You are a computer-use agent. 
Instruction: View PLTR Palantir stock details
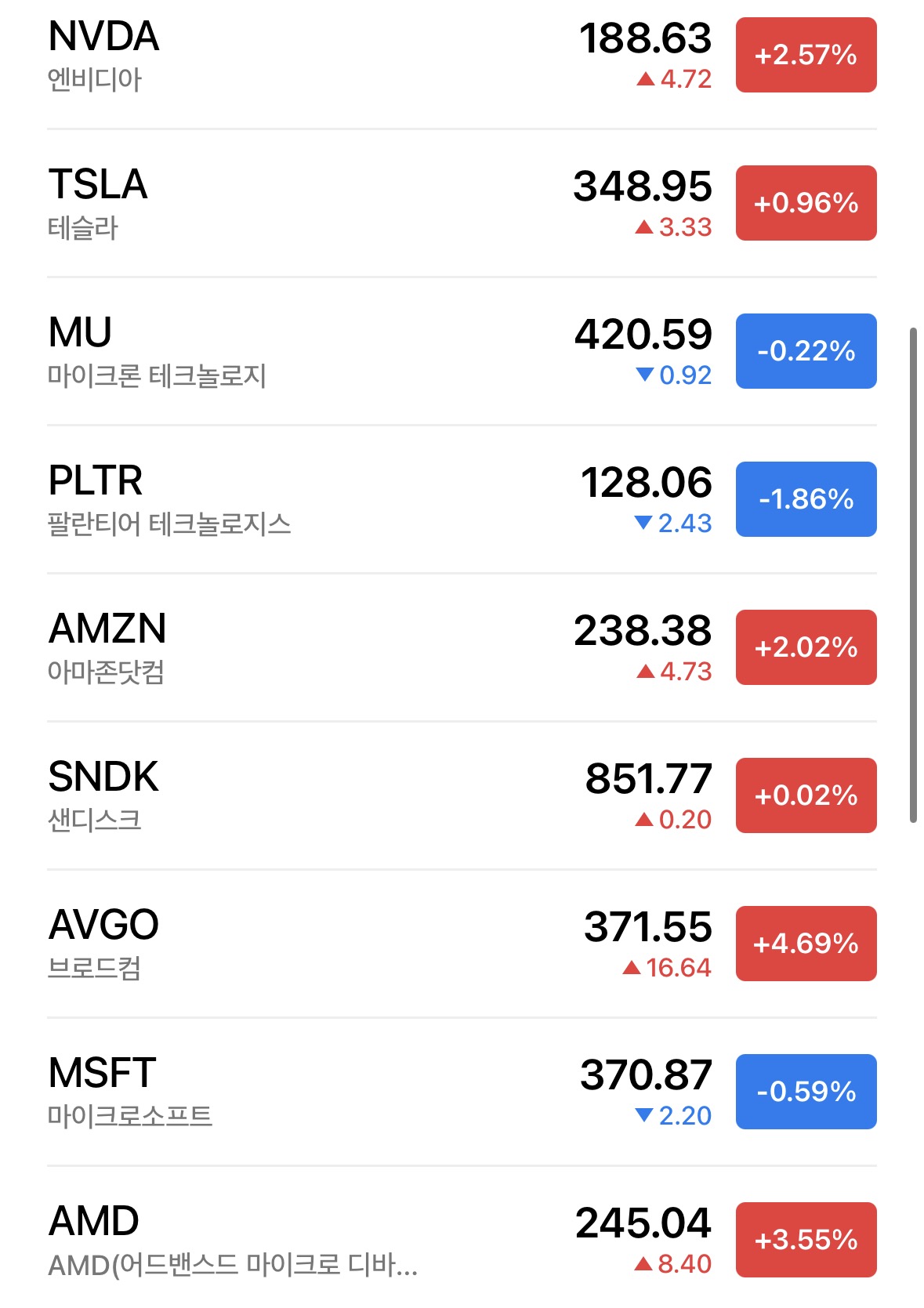462,499
